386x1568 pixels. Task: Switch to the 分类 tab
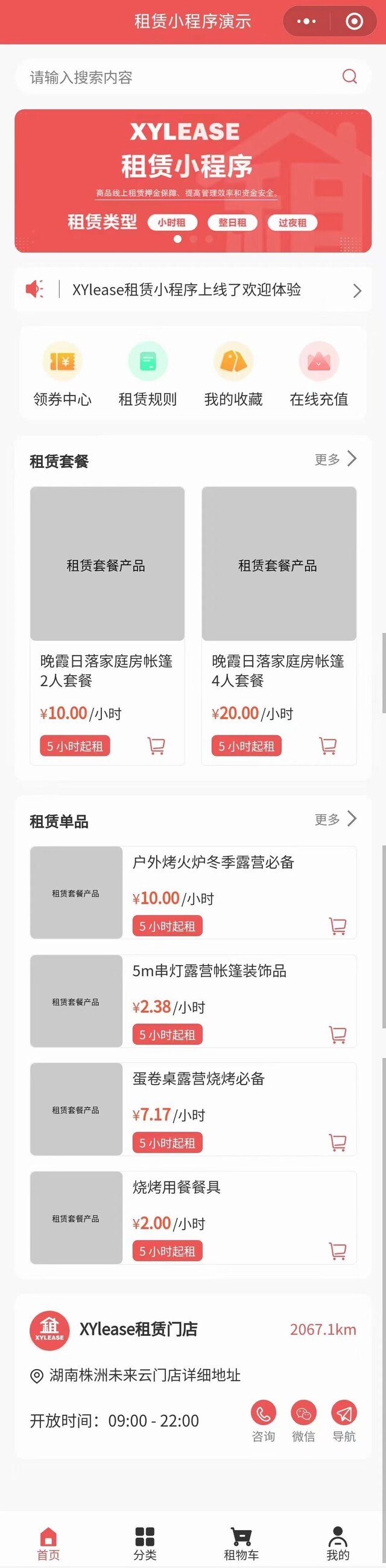(145, 1543)
